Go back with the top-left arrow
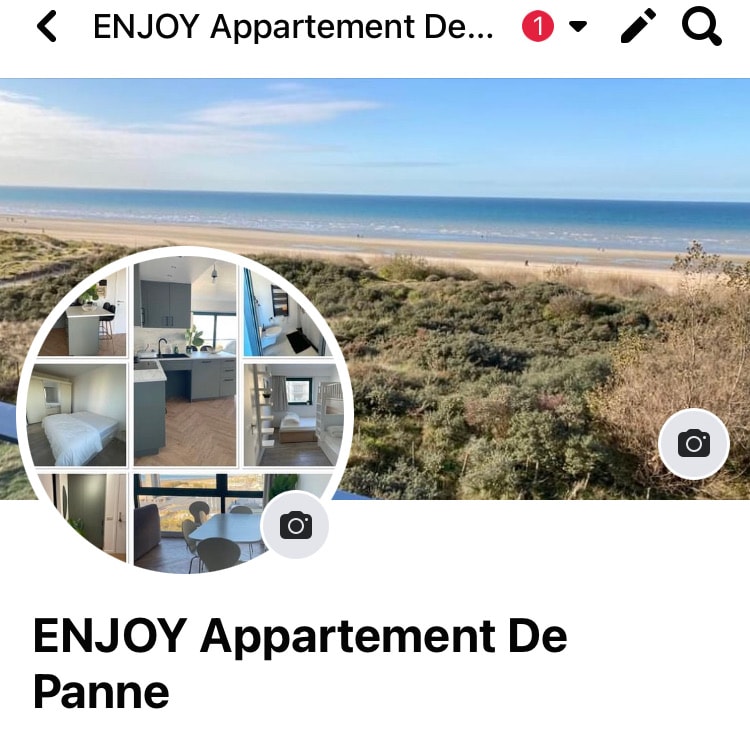The image size is (750, 731). [x=46, y=27]
